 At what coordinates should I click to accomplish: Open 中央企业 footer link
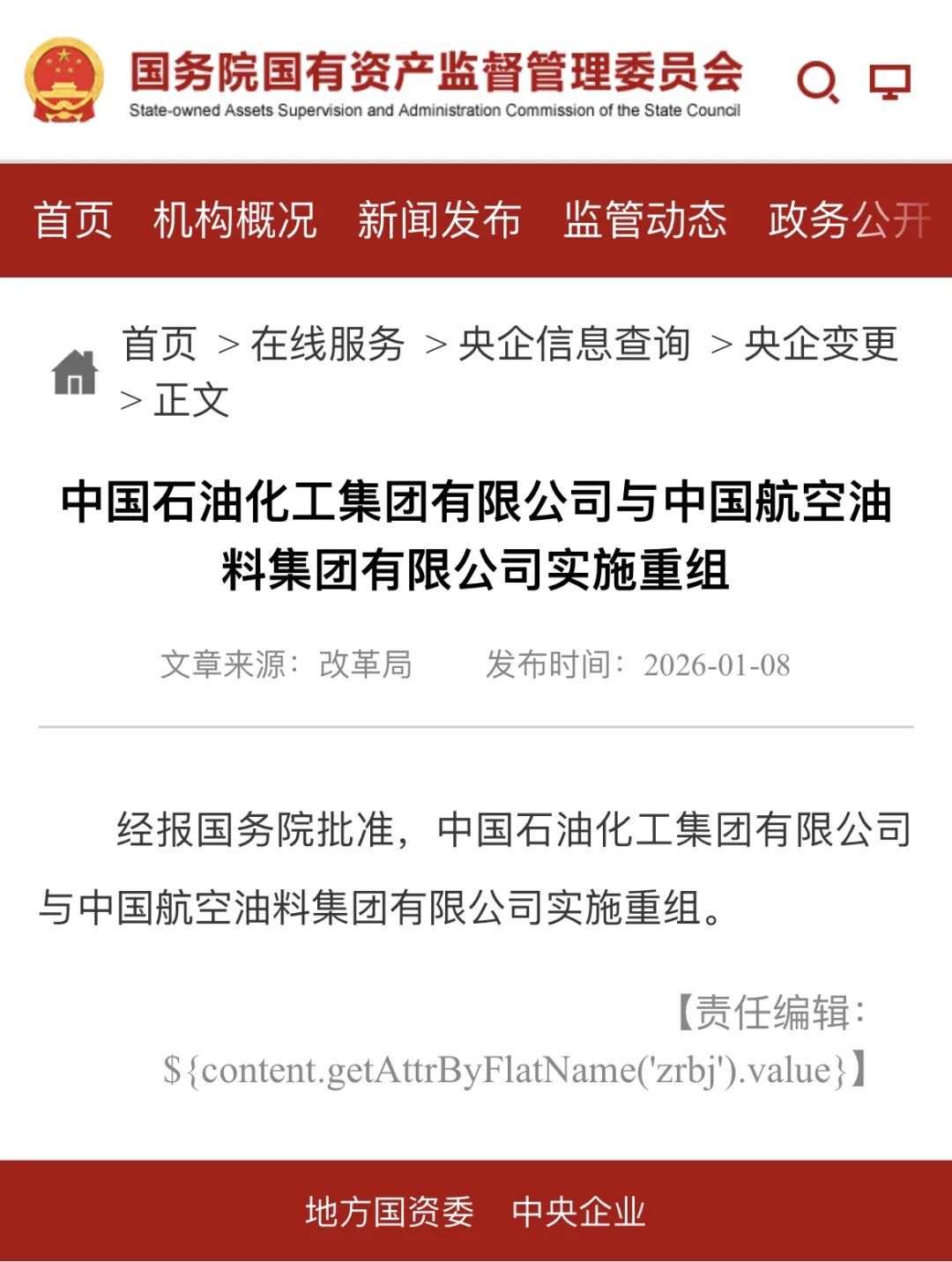pyautogui.click(x=578, y=1212)
